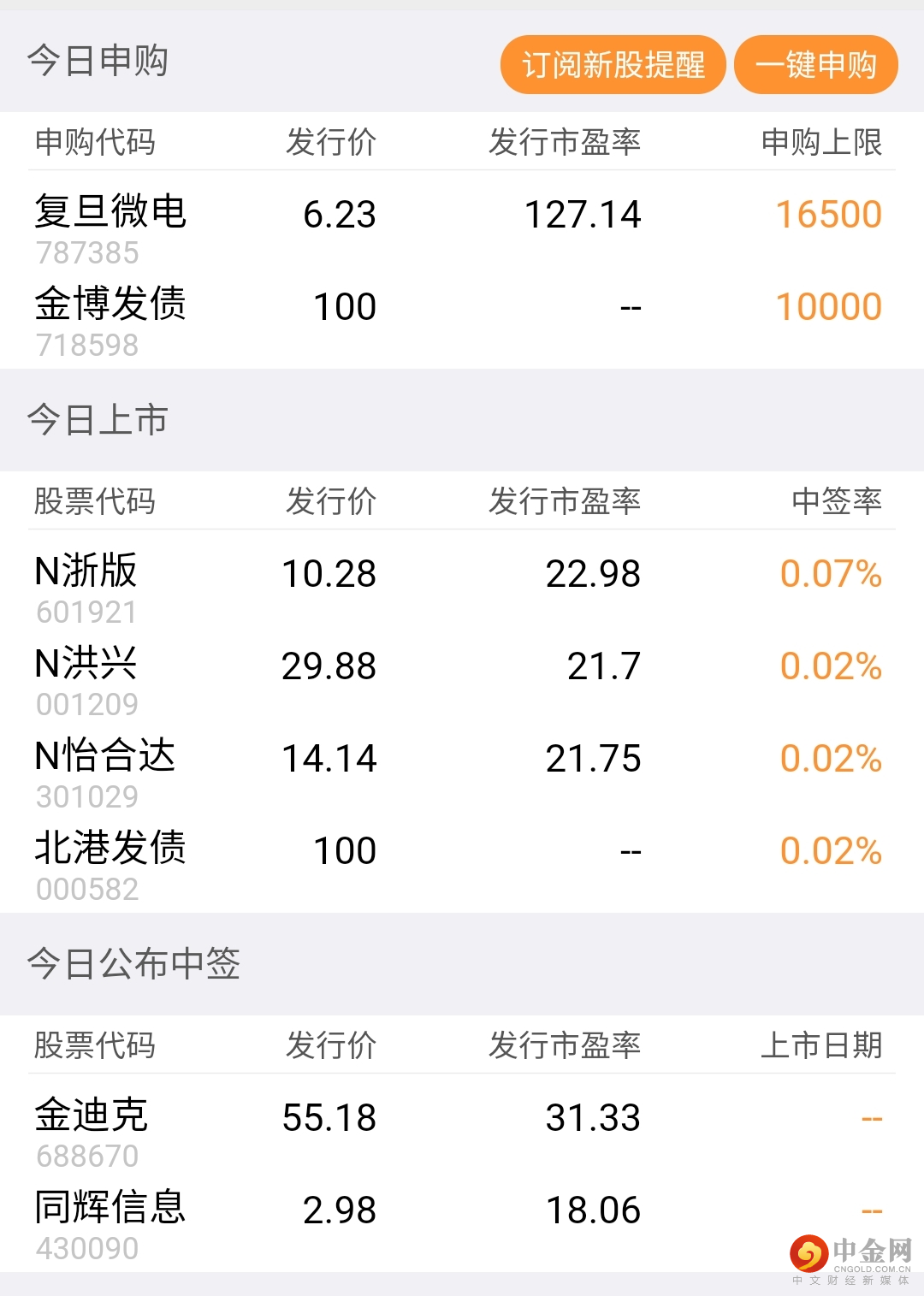This screenshot has height=1296, width=924.
Task: Tap the 一键申购 button
Action: pos(816,65)
